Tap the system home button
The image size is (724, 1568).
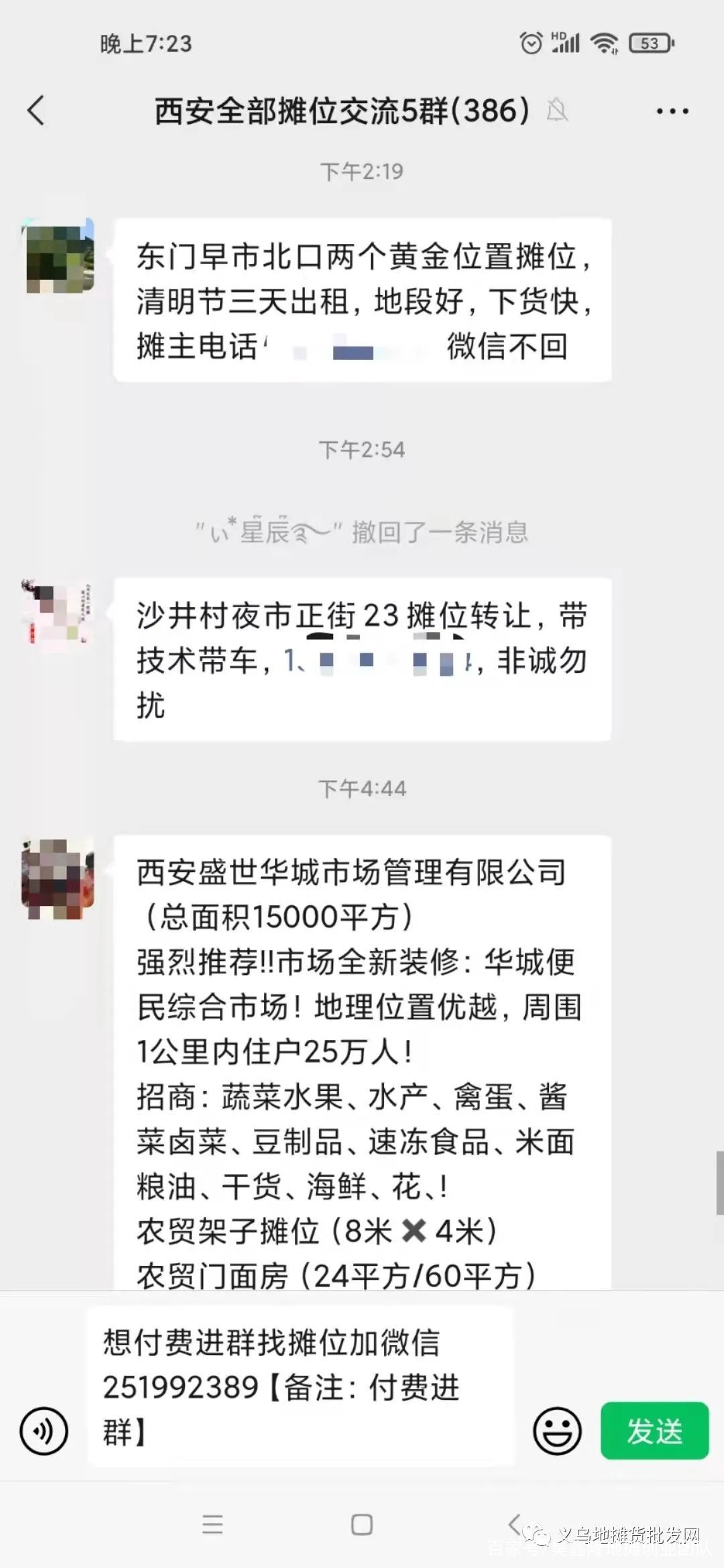click(362, 1526)
